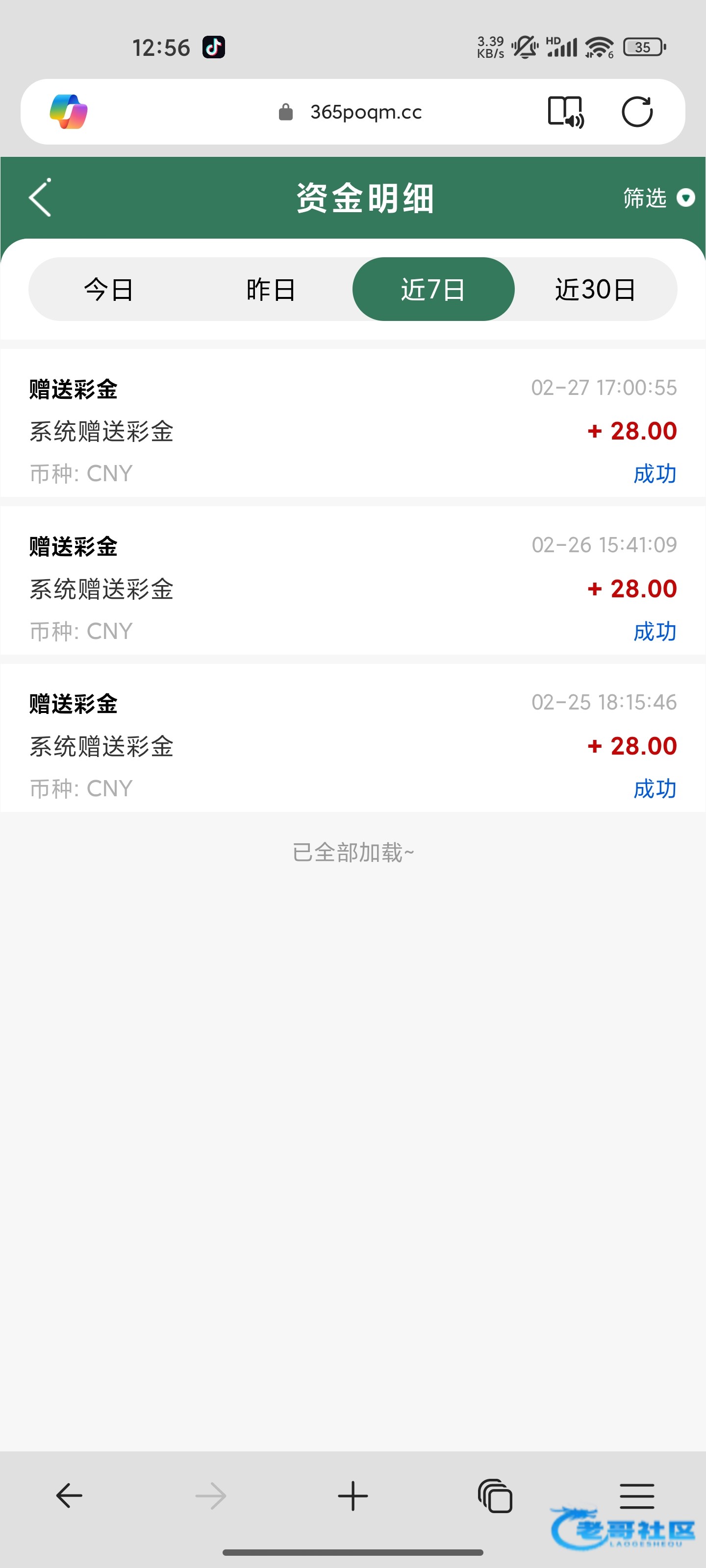Open the 筛选 filter dropdown
Image resolution: width=706 pixels, height=1568 pixels.
tap(657, 198)
